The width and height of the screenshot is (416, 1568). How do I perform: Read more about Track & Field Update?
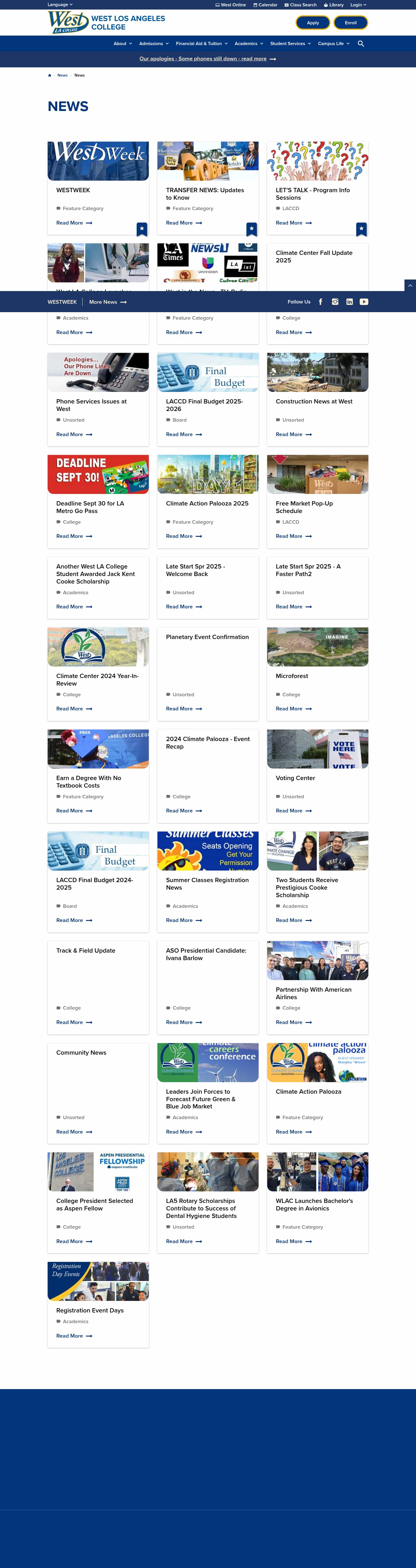point(74,1023)
